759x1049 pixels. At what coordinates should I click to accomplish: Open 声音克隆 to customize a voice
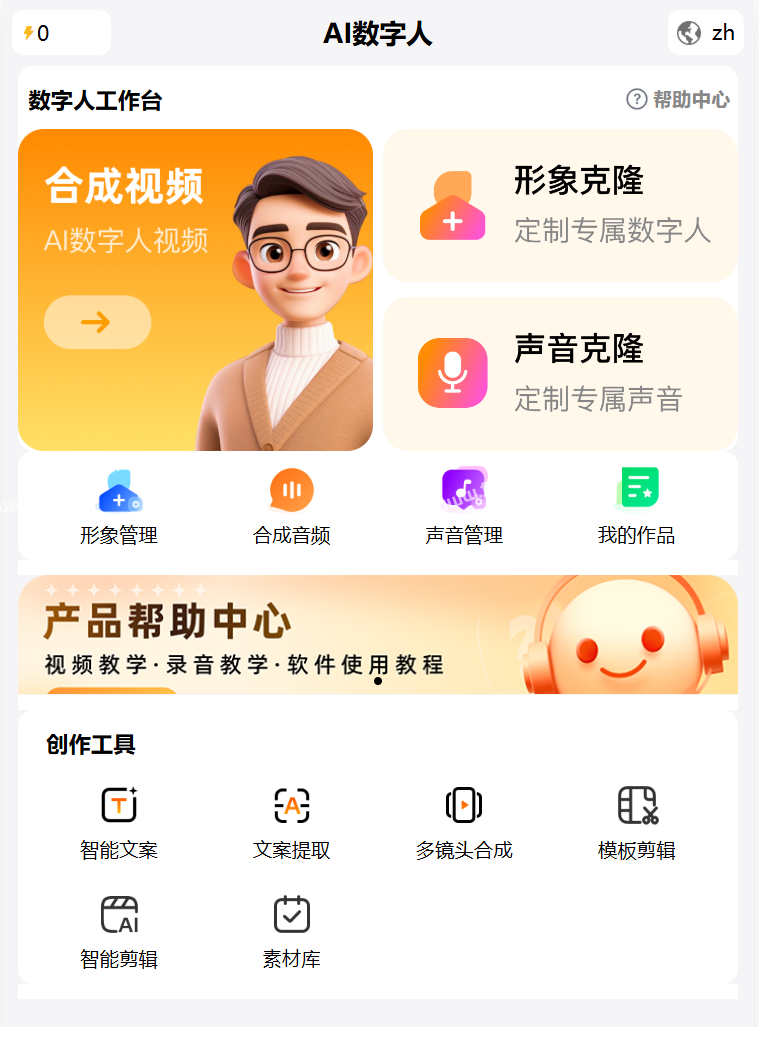pos(560,373)
